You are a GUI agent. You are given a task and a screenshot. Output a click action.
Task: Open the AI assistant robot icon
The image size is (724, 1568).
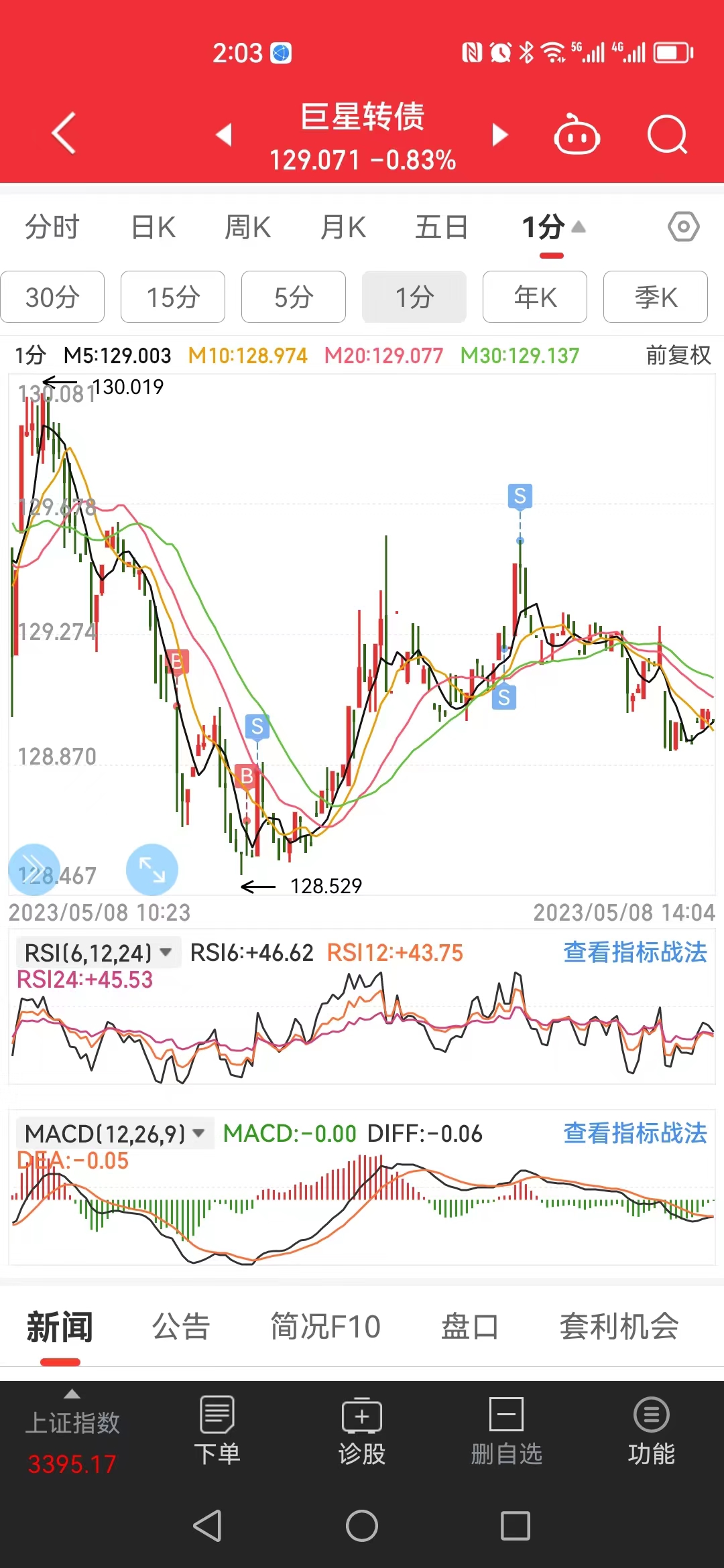click(575, 134)
